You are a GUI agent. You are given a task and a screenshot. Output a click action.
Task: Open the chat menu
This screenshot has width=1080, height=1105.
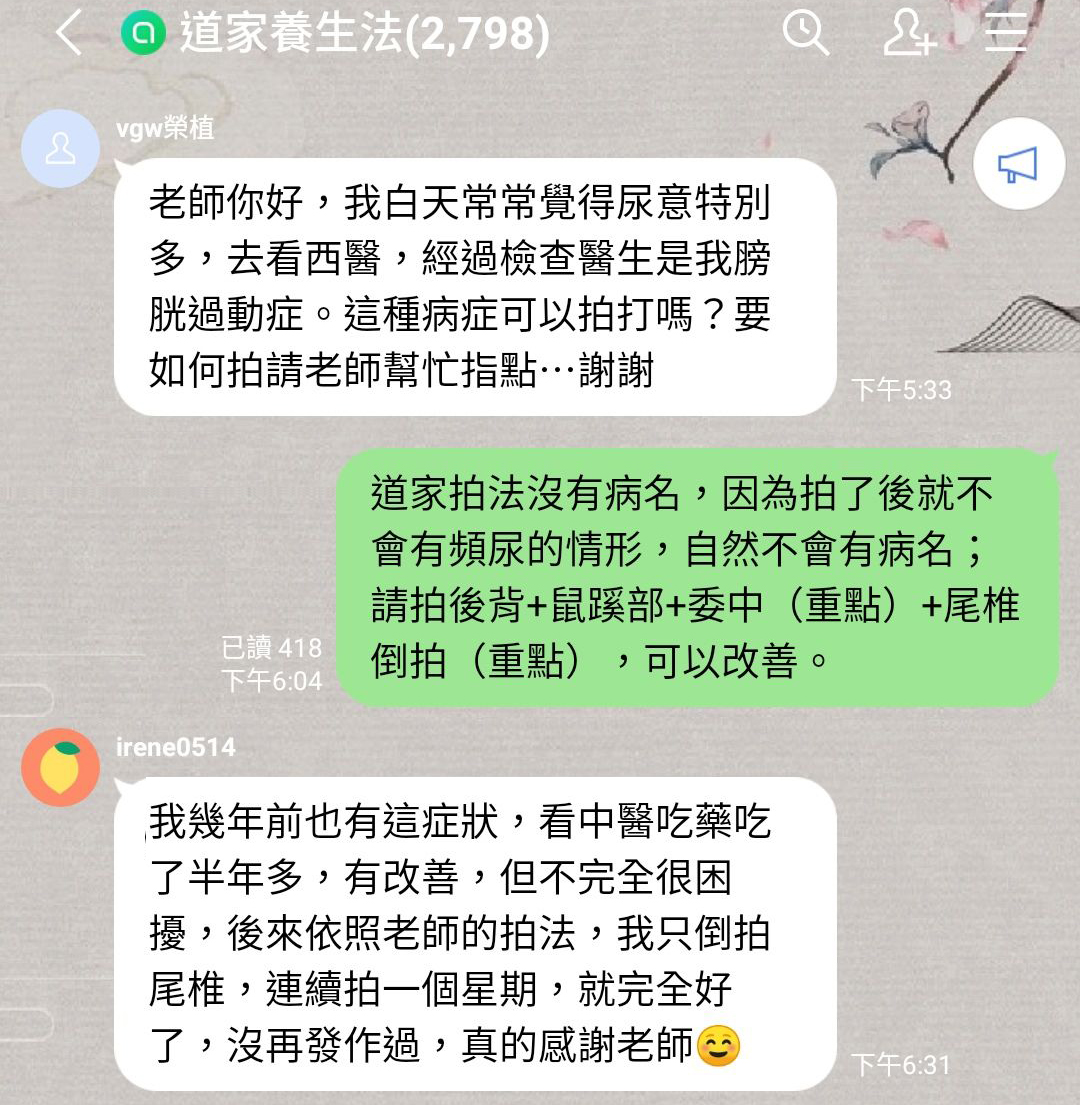point(1006,34)
